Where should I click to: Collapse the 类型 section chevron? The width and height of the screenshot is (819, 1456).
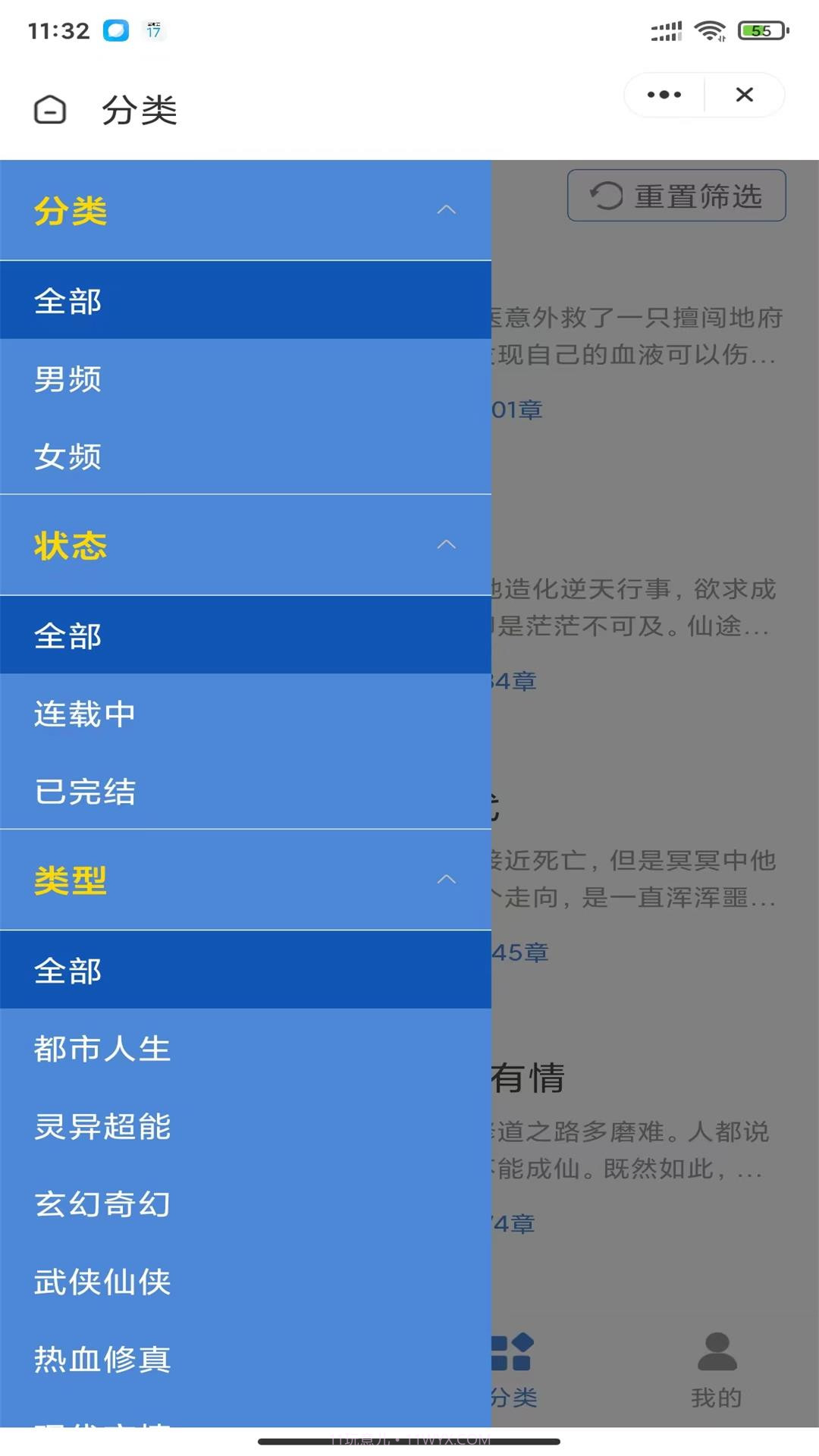pyautogui.click(x=447, y=880)
